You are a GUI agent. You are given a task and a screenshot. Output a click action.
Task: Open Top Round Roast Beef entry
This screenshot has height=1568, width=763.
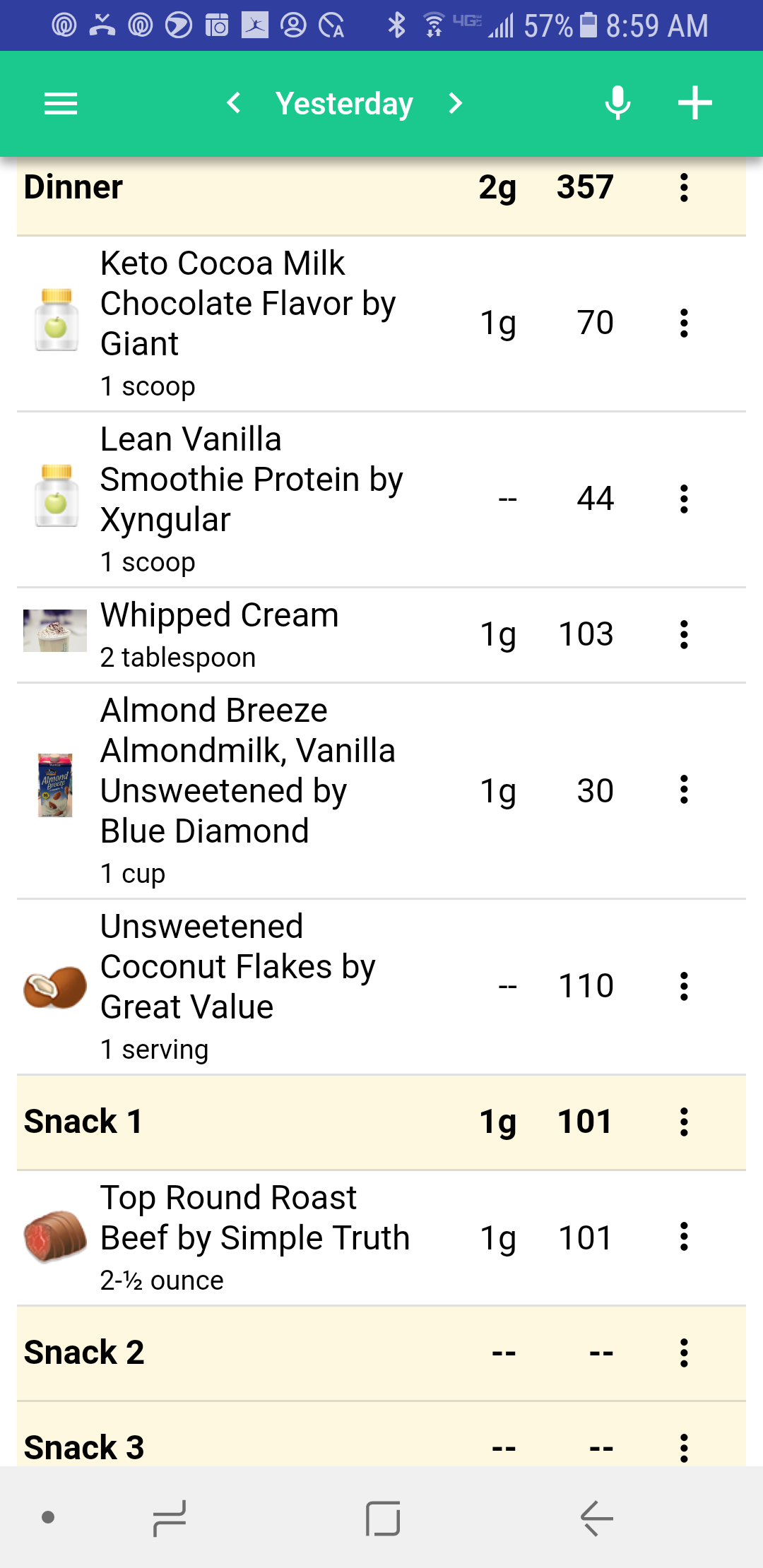tap(381, 1237)
